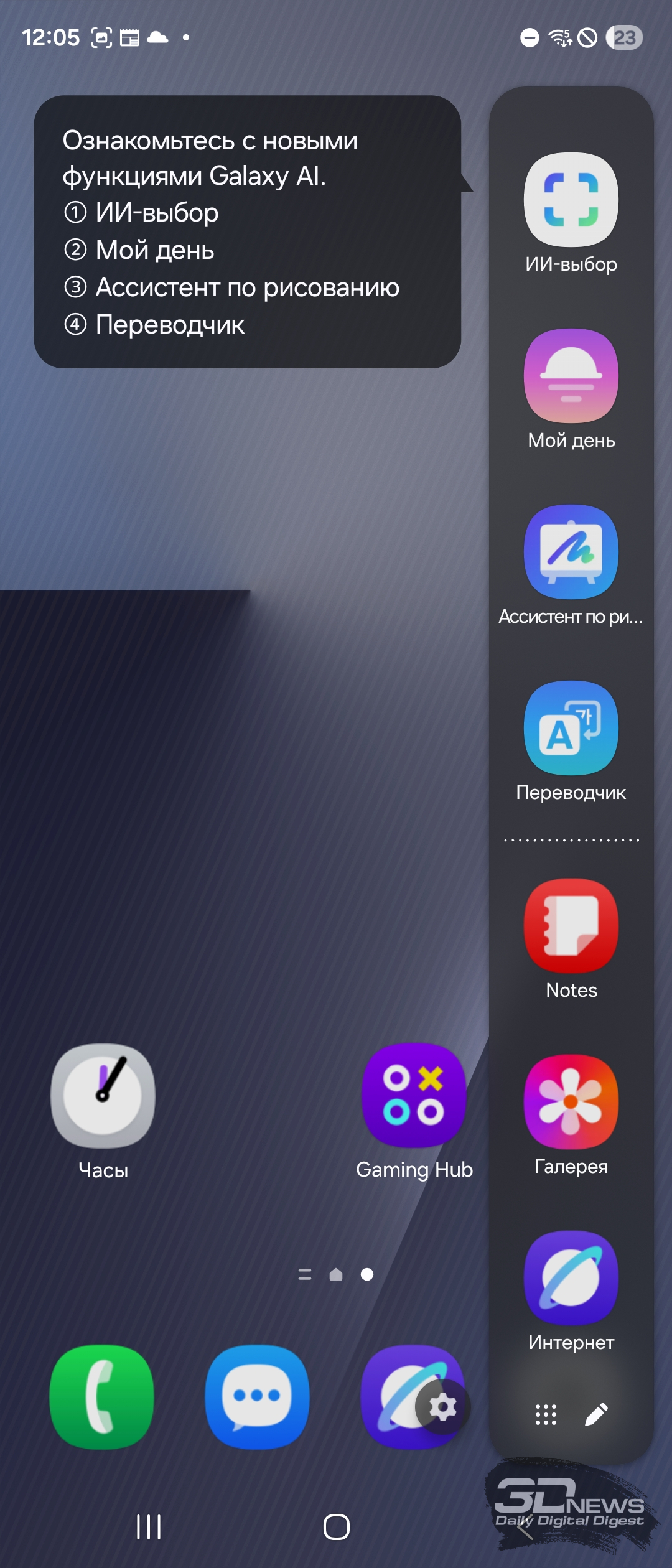
Task: Tap the system Home button
Action: coord(337,1527)
